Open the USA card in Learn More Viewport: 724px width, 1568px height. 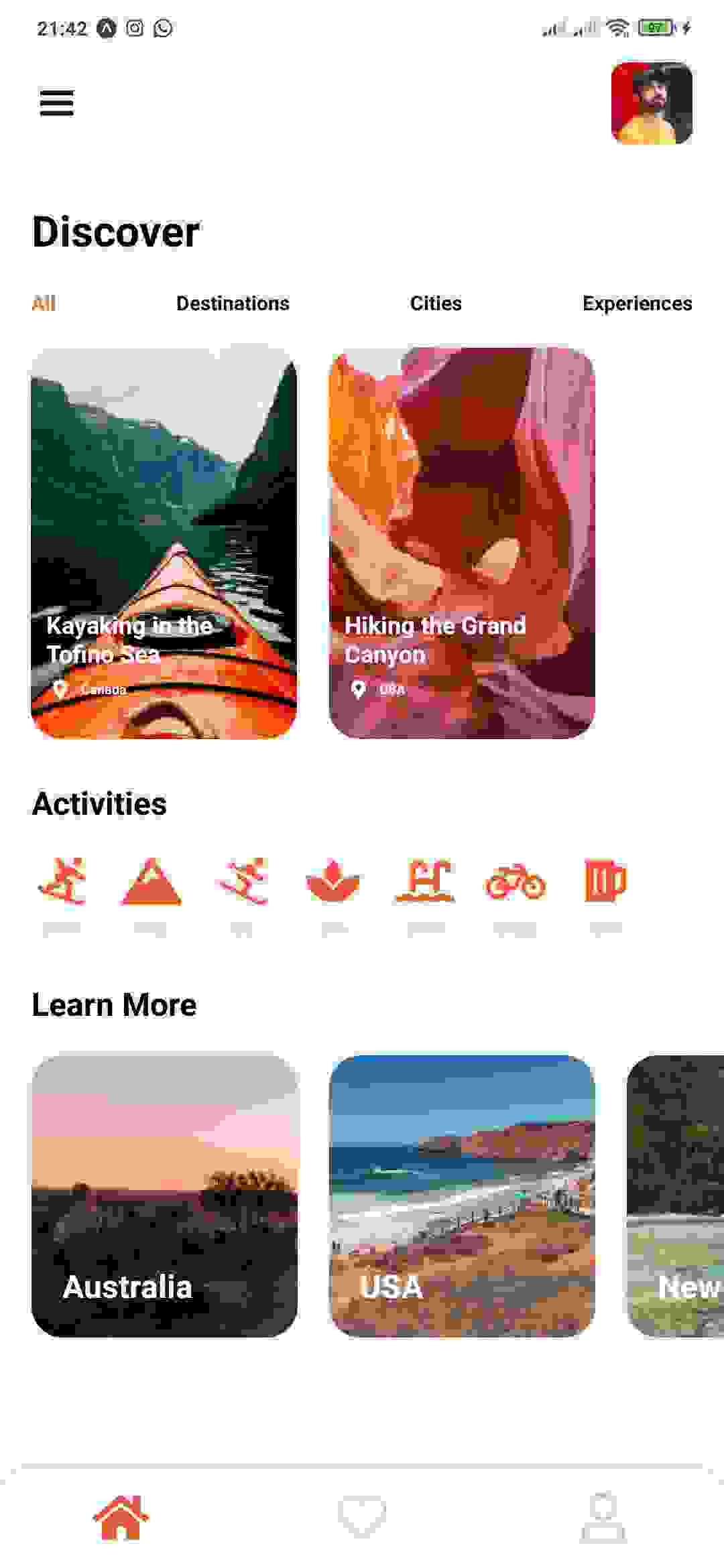[x=462, y=1196]
